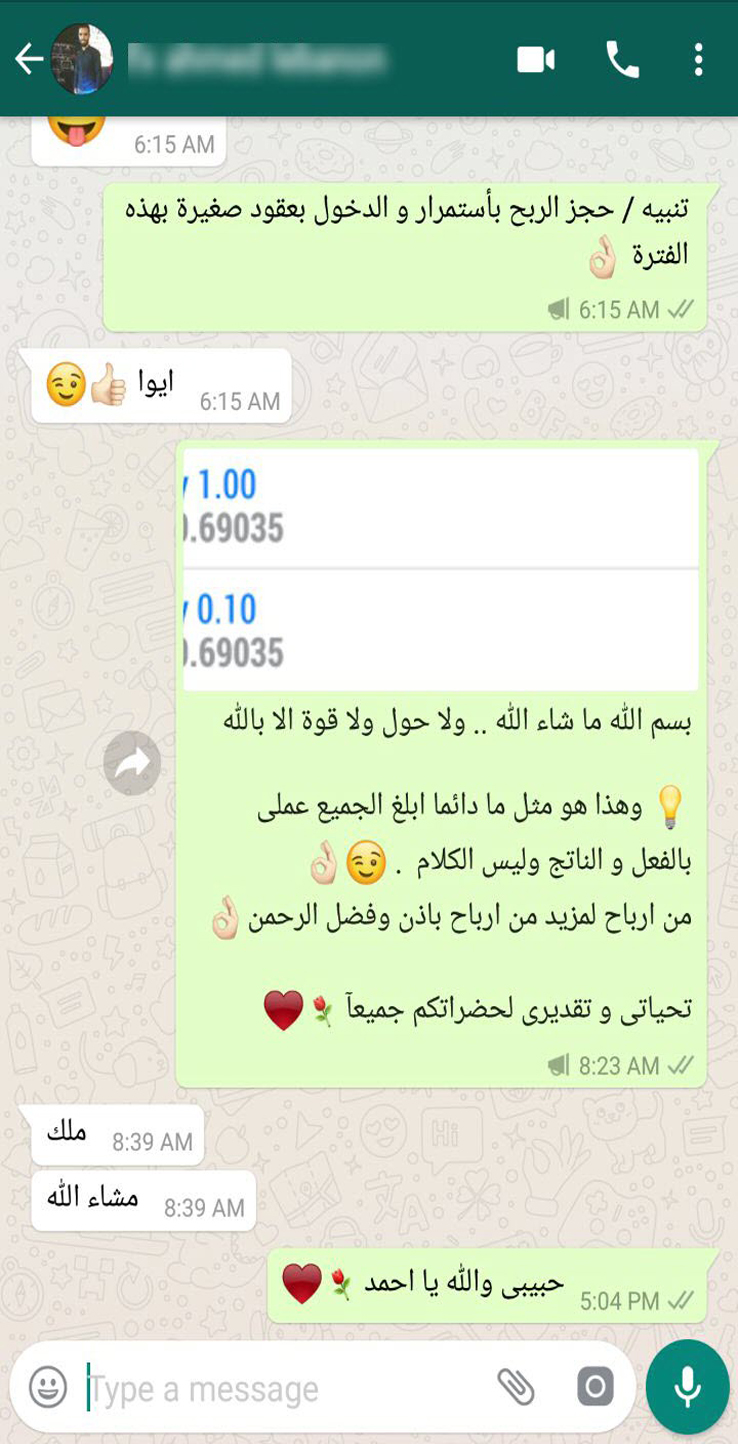The height and width of the screenshot is (1444, 738).
Task: Open the emoji picker
Action: coord(48,1387)
